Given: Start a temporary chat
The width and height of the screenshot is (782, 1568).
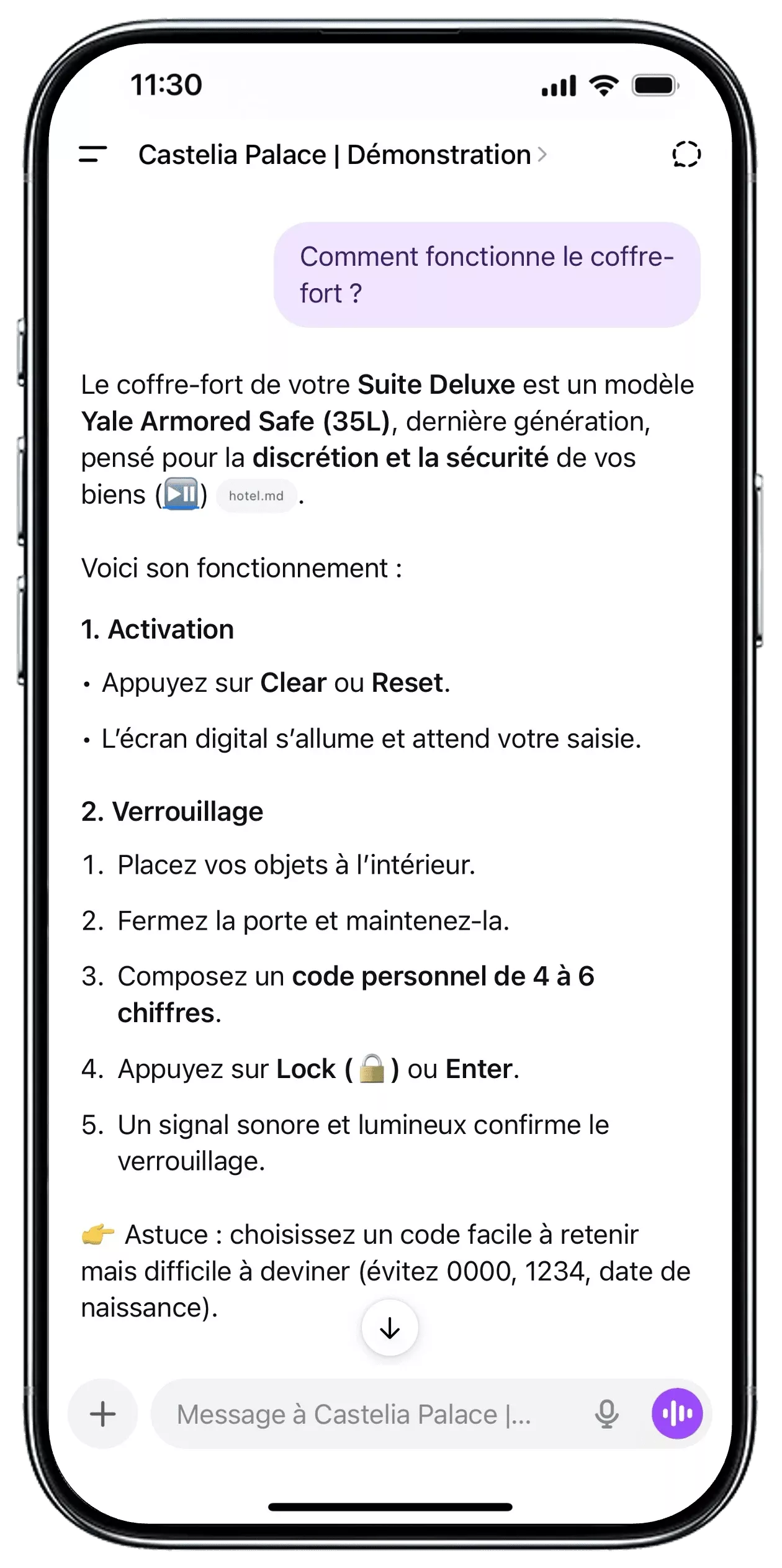Looking at the screenshot, I should (686, 154).
